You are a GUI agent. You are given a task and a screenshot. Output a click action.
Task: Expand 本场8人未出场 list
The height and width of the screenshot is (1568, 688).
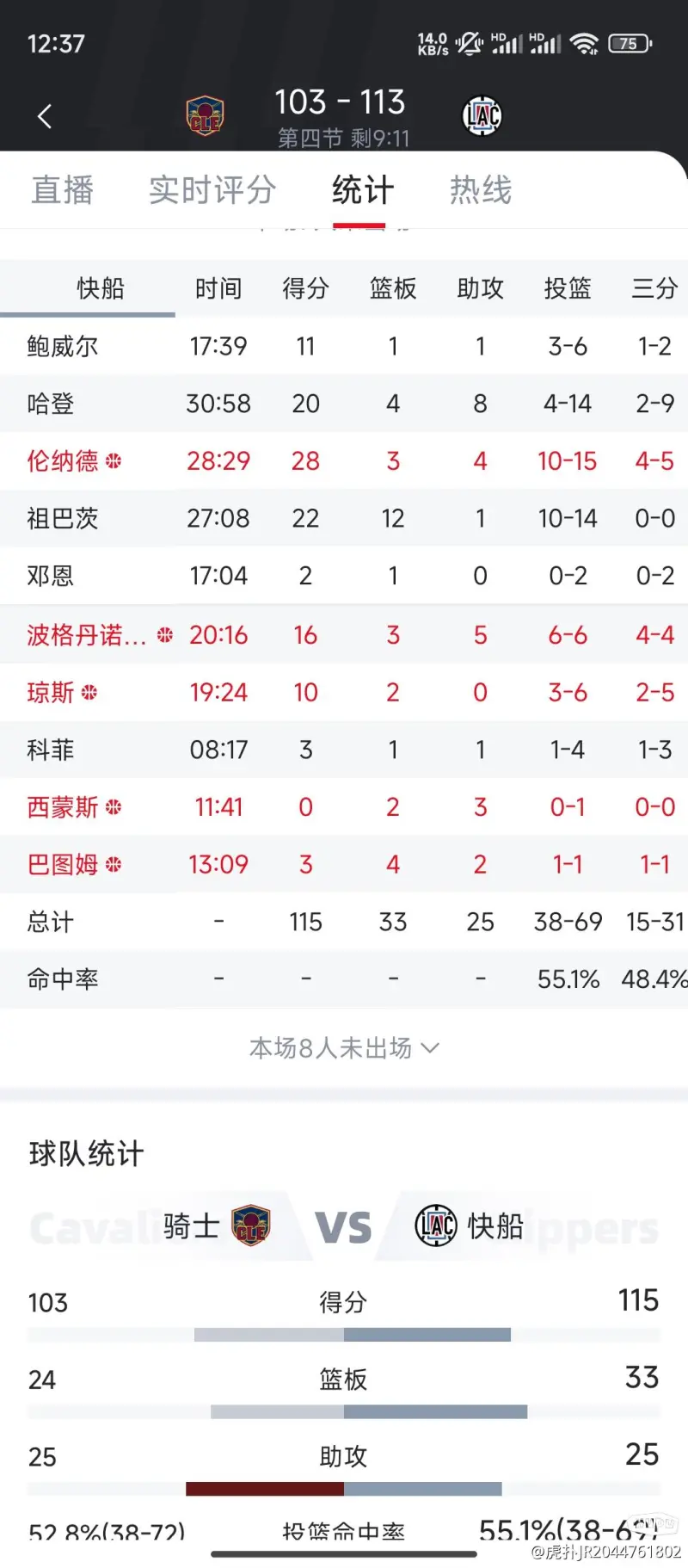click(344, 1048)
